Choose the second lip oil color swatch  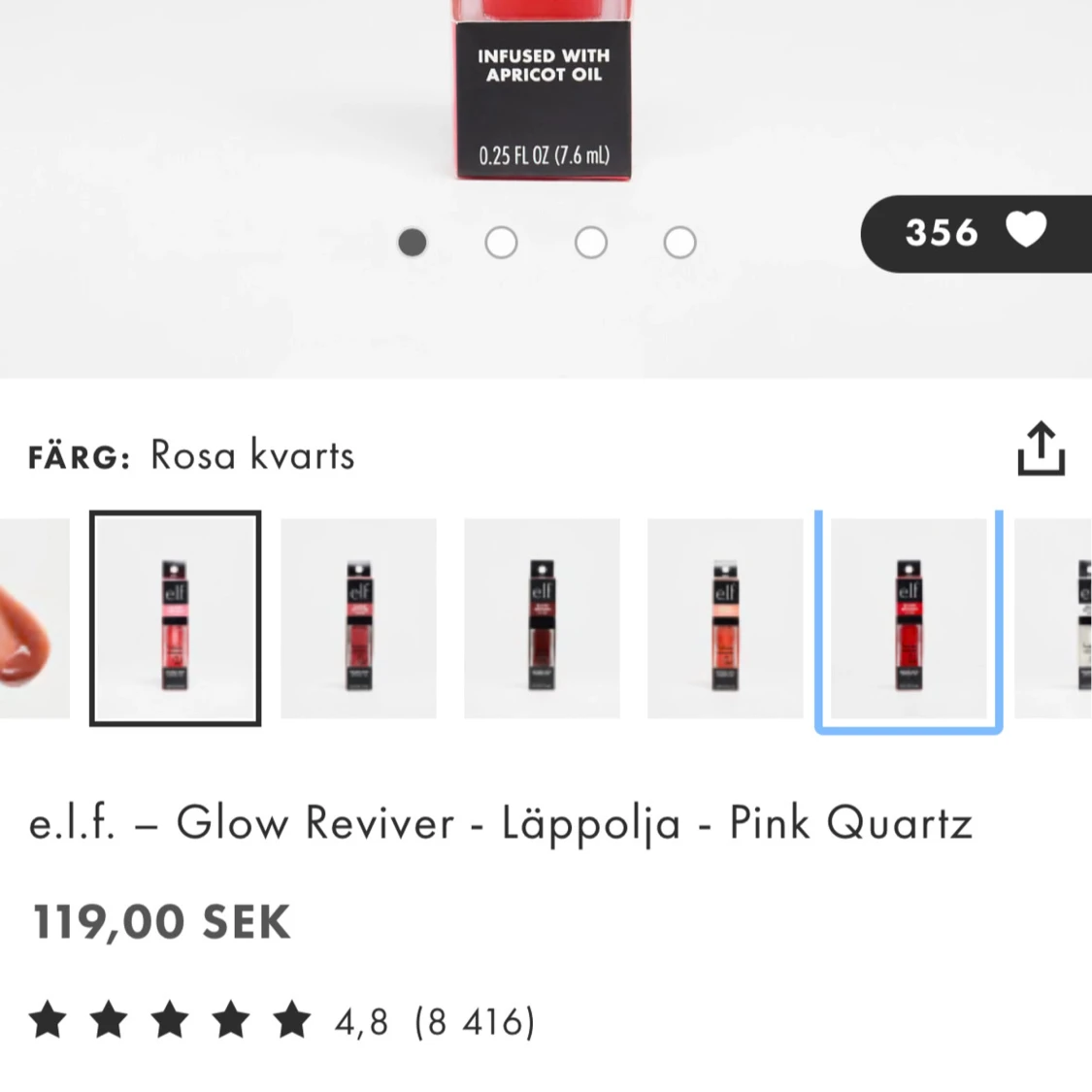(358, 618)
